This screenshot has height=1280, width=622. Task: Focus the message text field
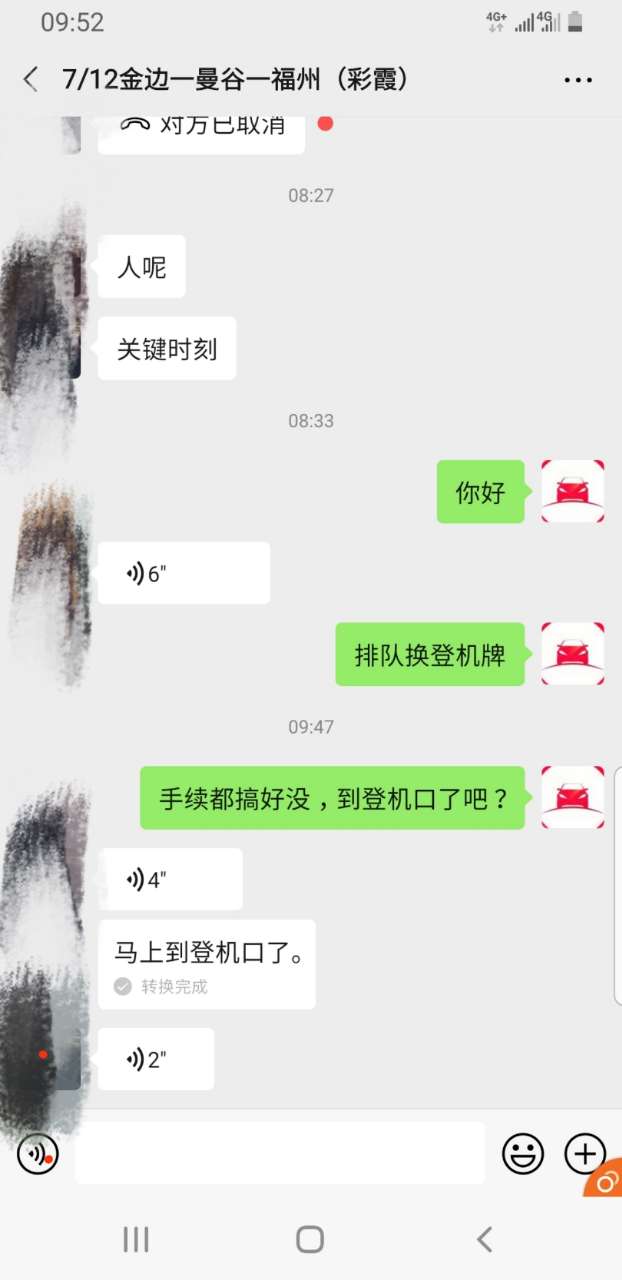280,1153
